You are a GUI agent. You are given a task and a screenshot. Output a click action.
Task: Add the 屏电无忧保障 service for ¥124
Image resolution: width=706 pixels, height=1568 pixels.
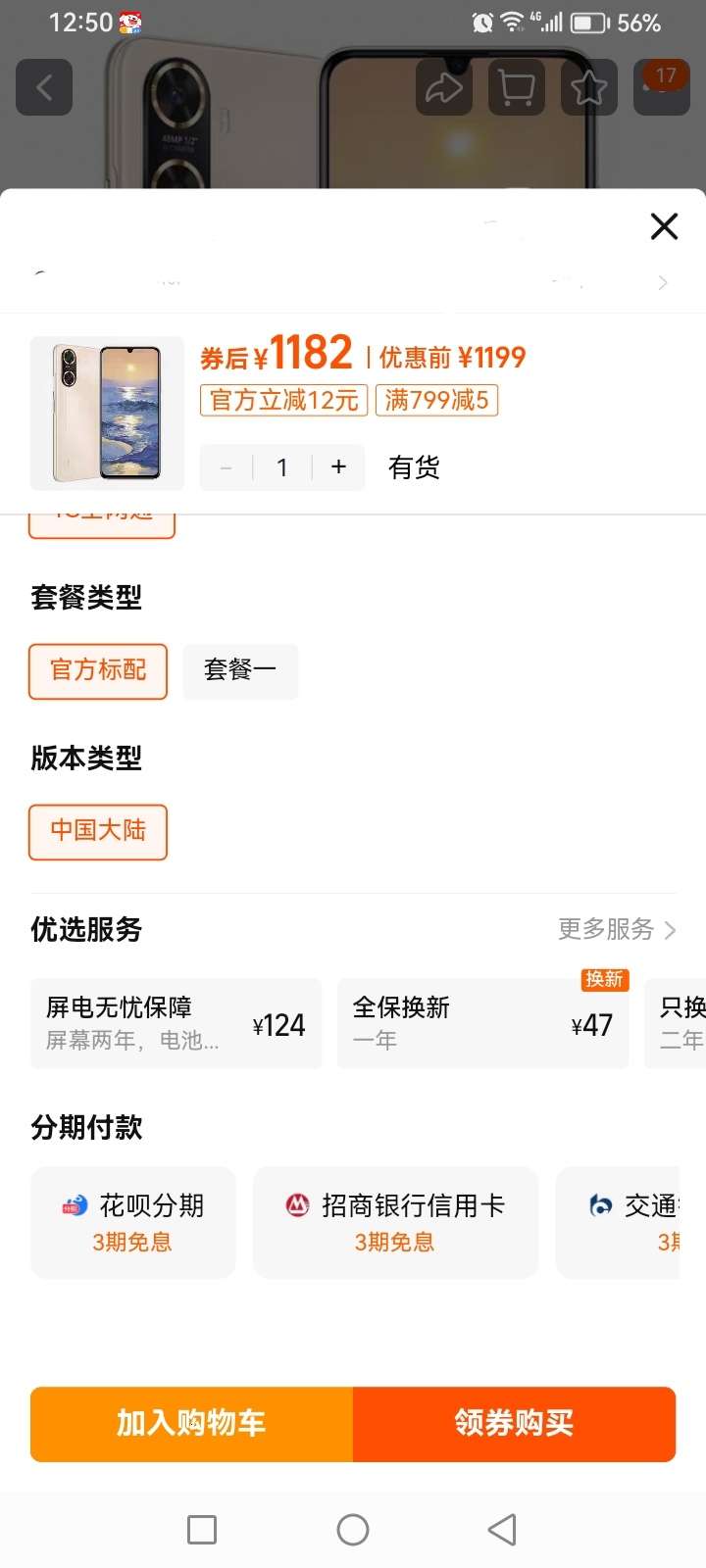[x=176, y=1023]
